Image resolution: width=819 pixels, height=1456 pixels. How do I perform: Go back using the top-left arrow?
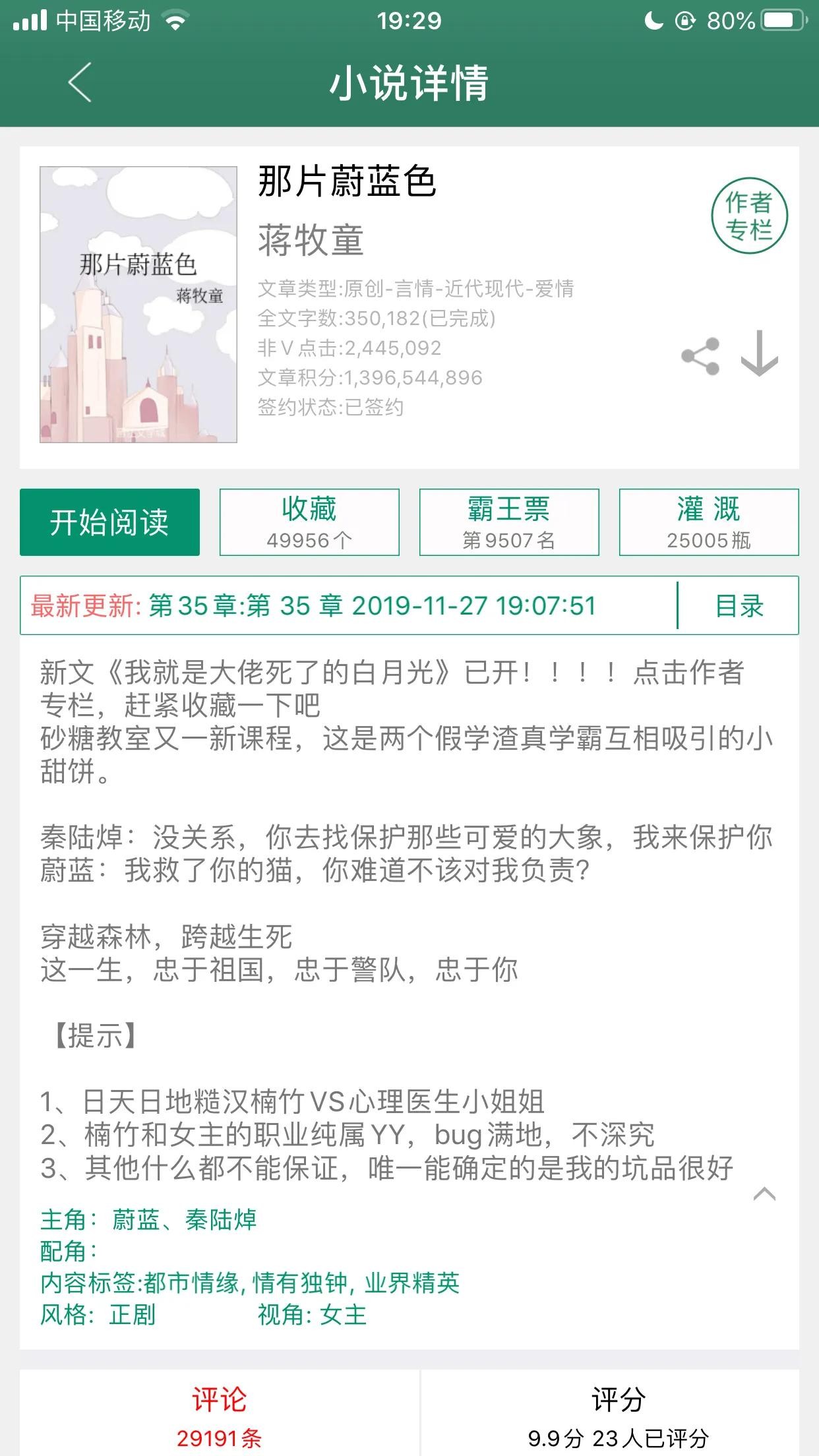tap(80, 83)
